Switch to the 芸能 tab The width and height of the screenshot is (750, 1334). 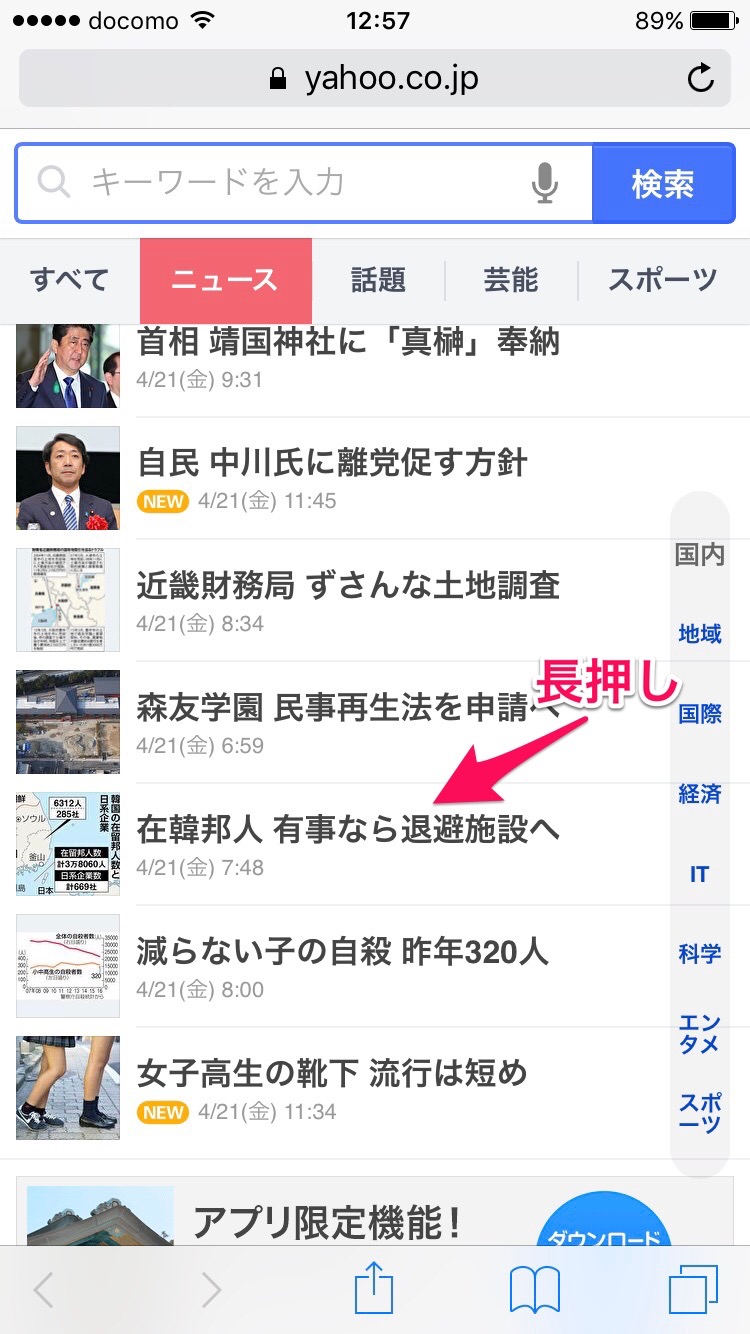(x=511, y=280)
